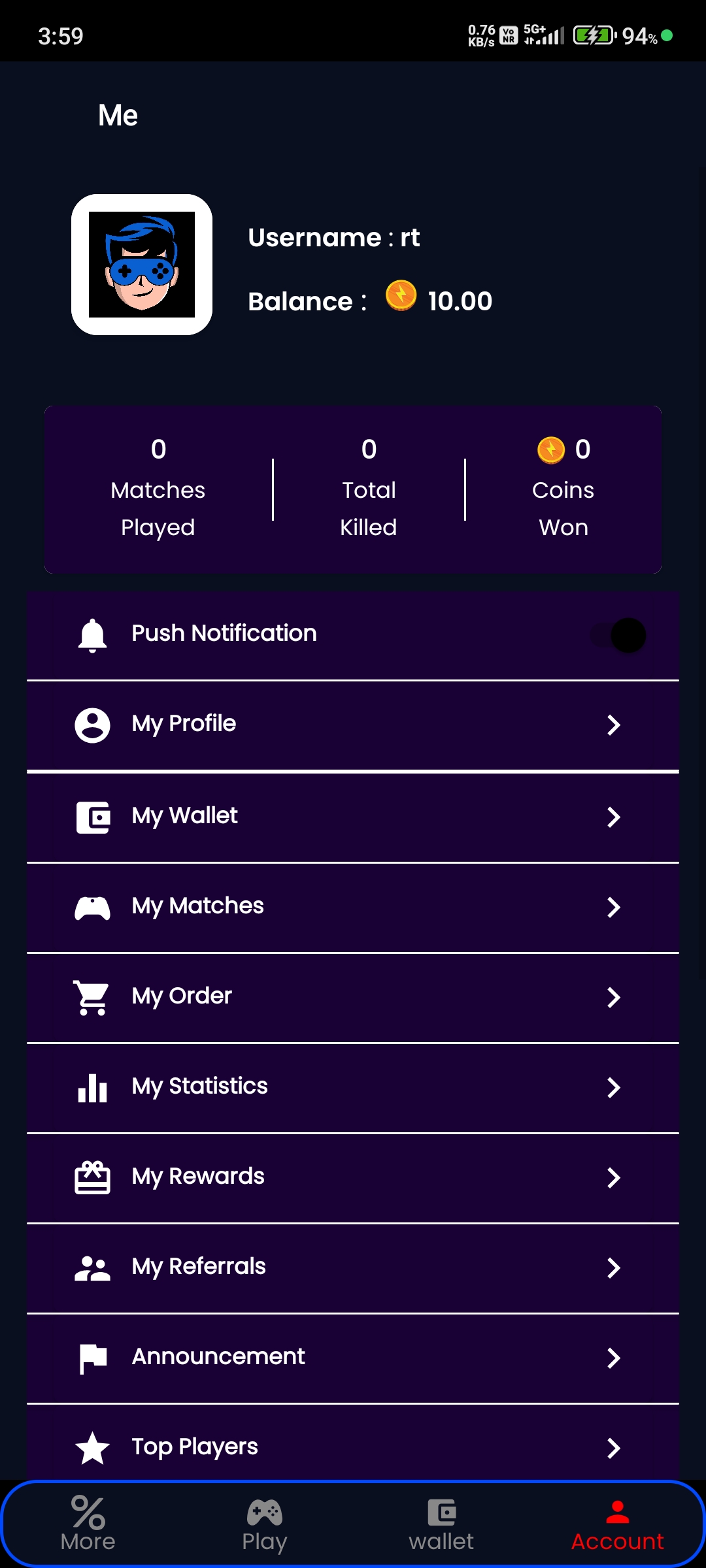Click the My Rewards gift icon
706x1568 pixels.
92,1177
